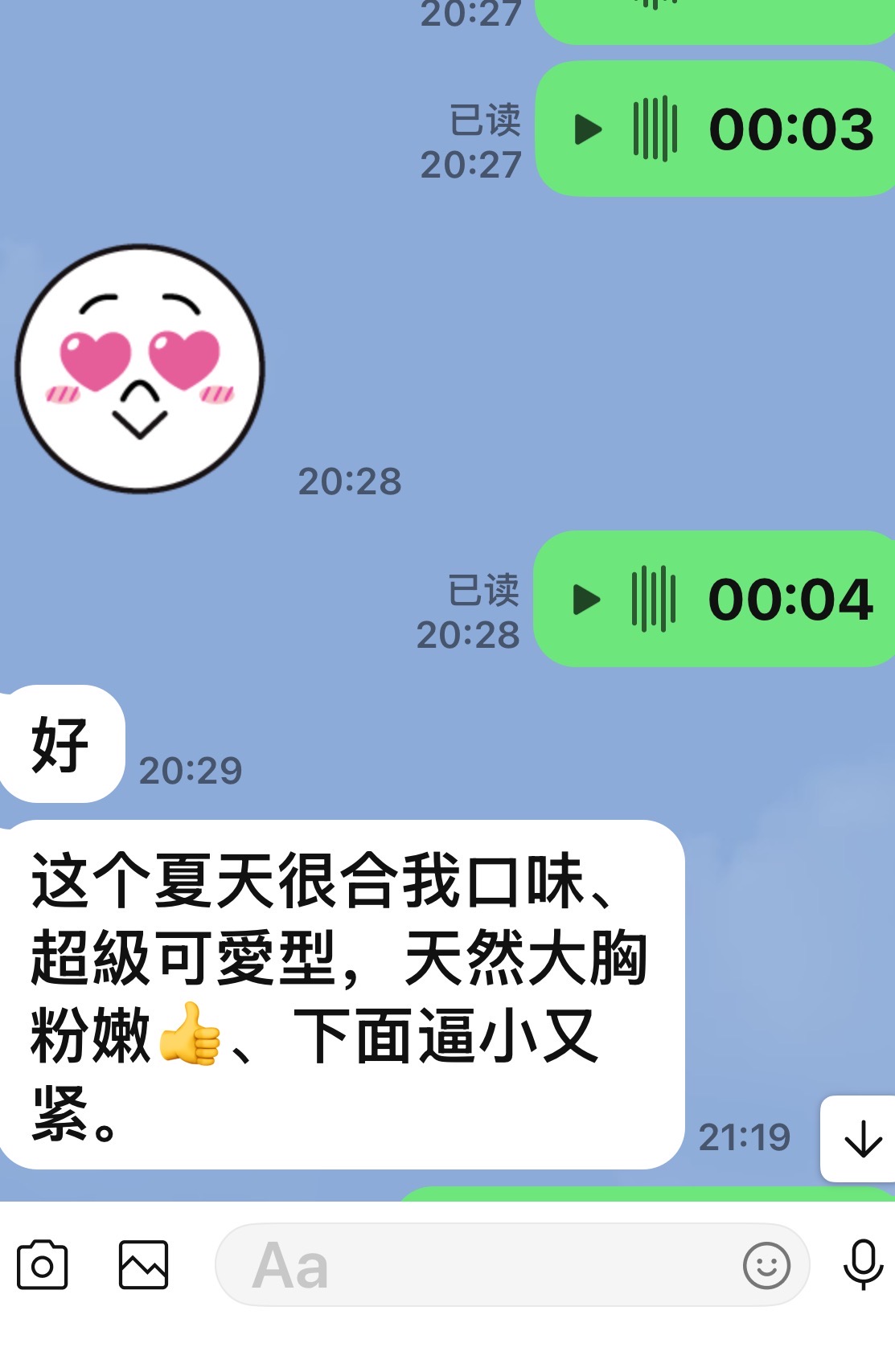
Task: Play the 00:04 voice message
Action: point(587,600)
